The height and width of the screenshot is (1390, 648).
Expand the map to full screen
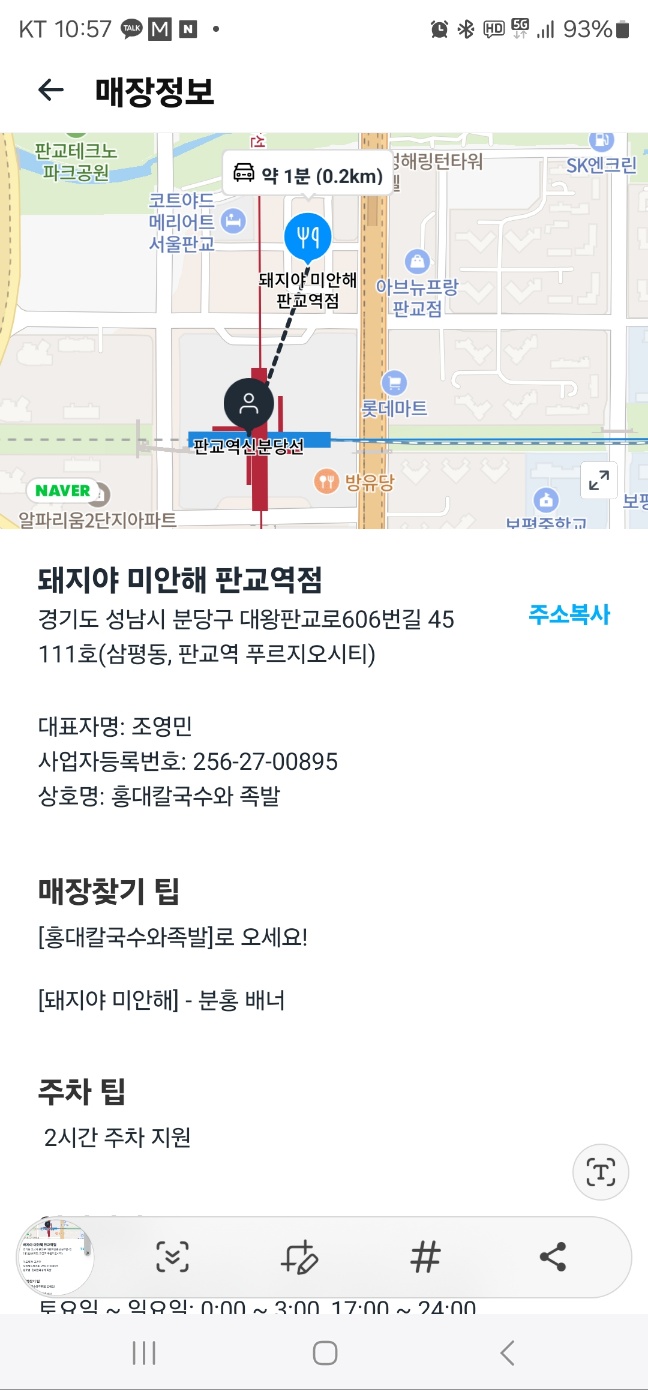(x=599, y=481)
